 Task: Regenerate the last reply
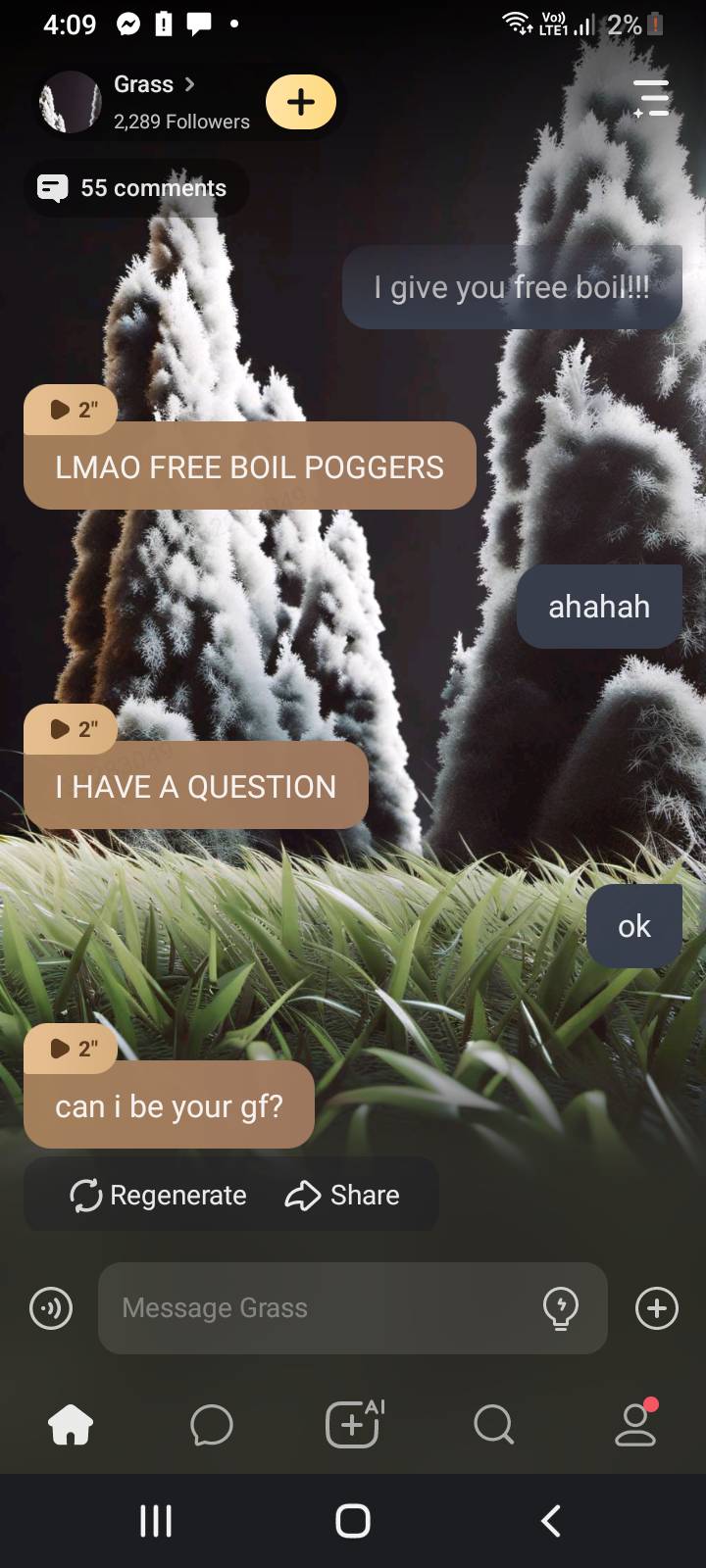coord(159,1195)
